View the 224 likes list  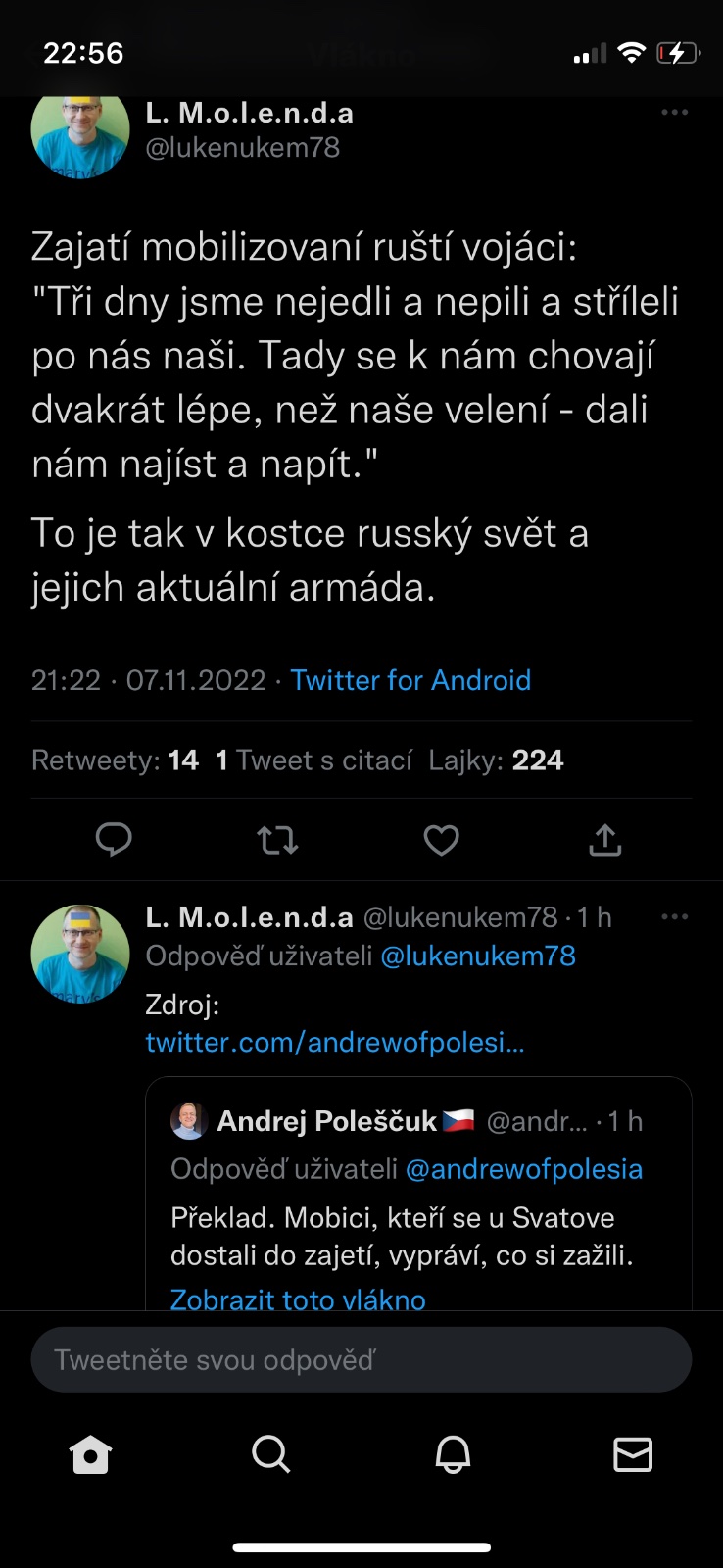click(x=496, y=760)
